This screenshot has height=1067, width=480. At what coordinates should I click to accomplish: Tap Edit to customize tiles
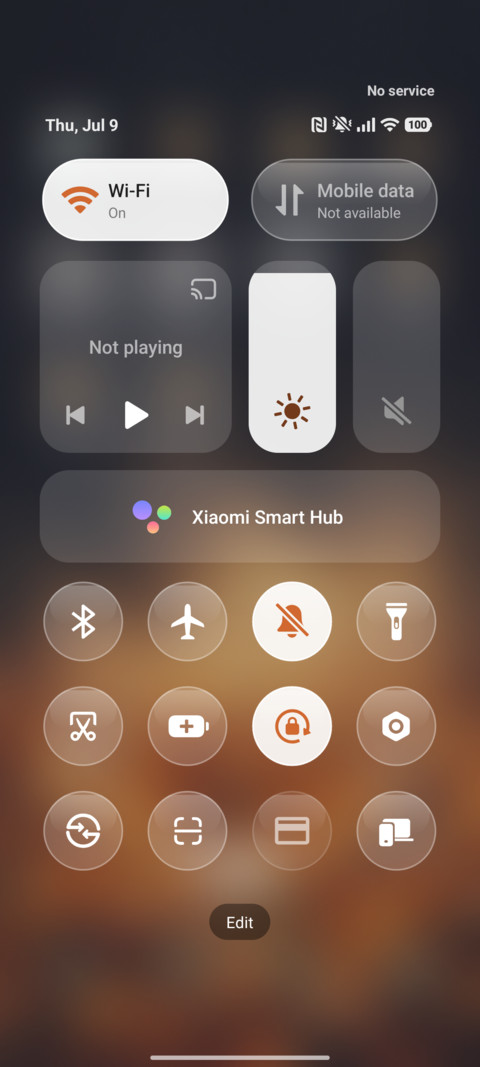pyautogui.click(x=240, y=923)
